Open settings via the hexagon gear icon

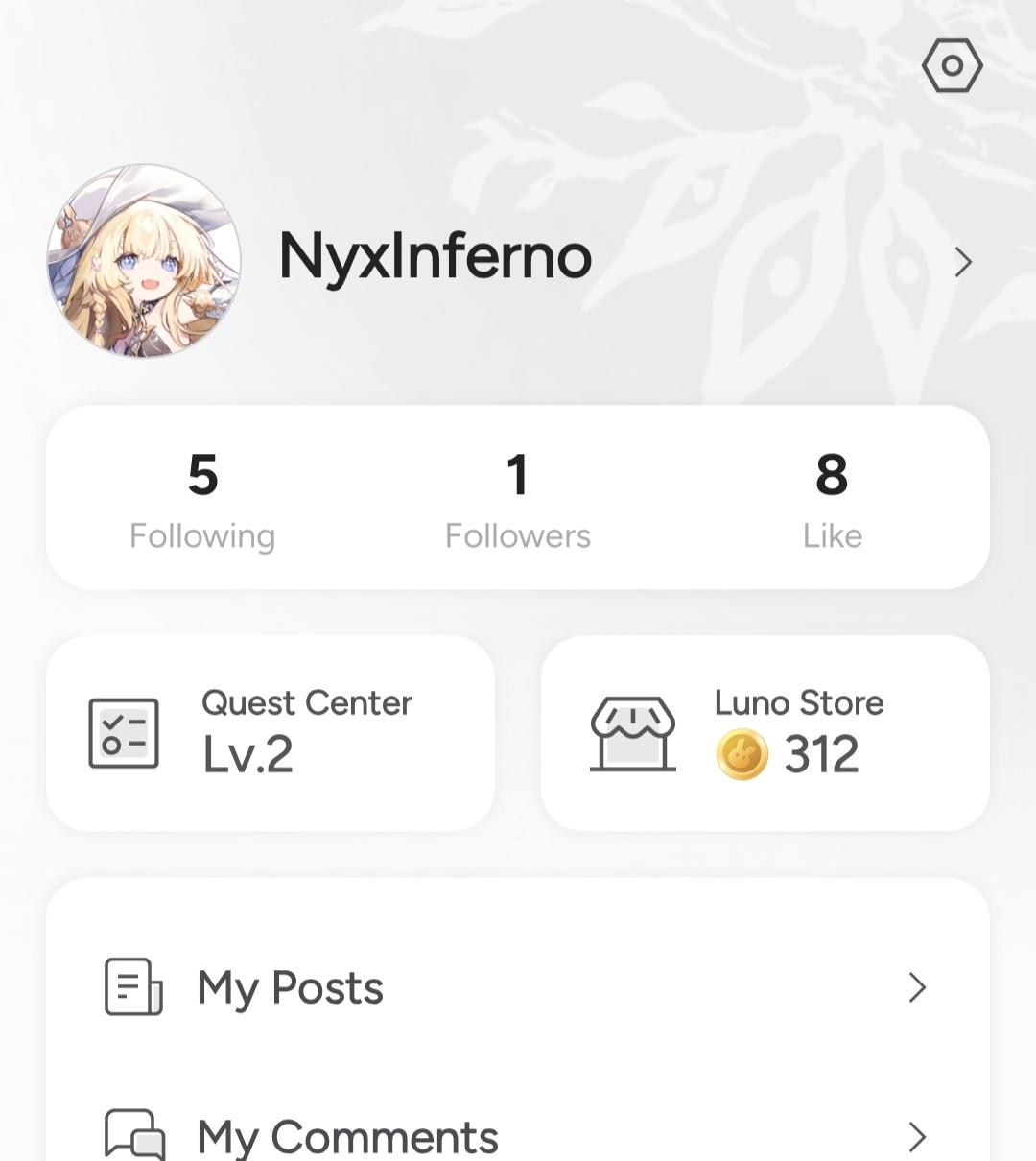point(952,66)
